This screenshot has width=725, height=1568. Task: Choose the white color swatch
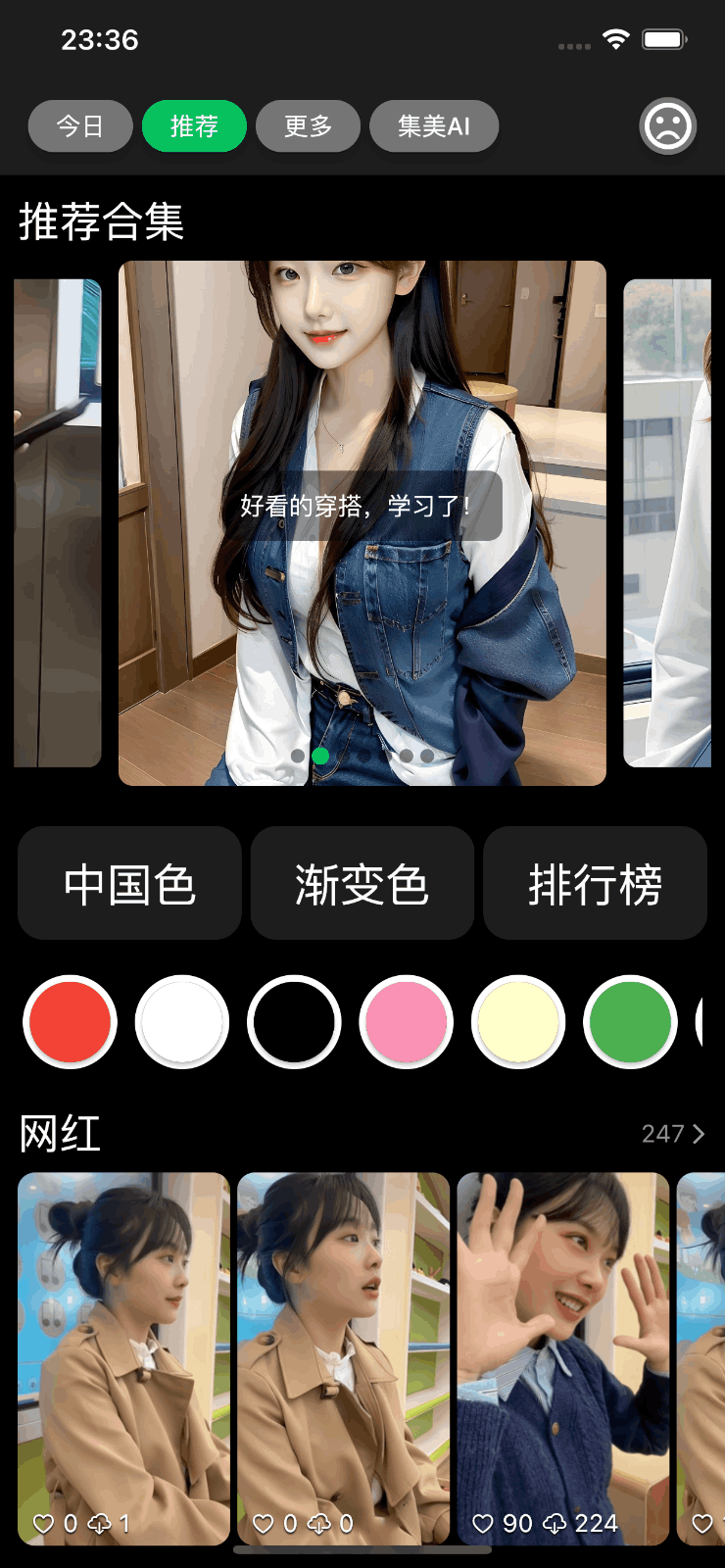click(x=182, y=1022)
